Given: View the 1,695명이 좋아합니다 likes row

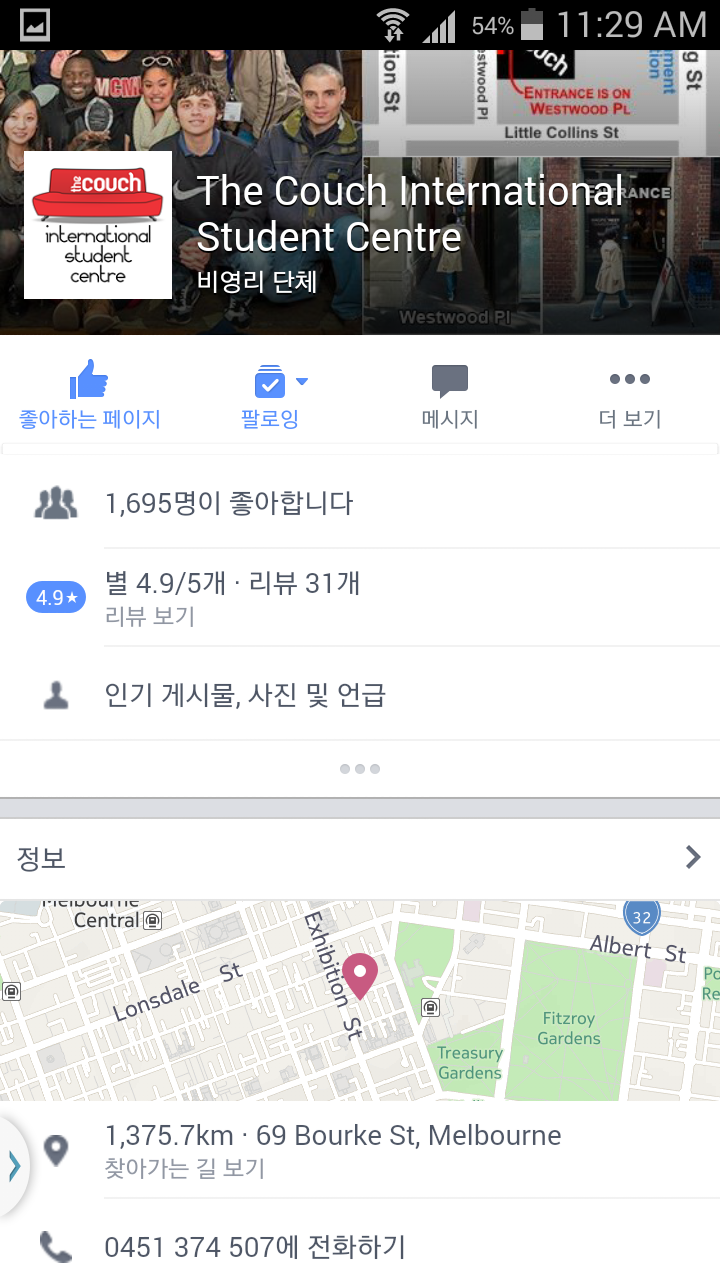Looking at the screenshot, I should (x=360, y=503).
